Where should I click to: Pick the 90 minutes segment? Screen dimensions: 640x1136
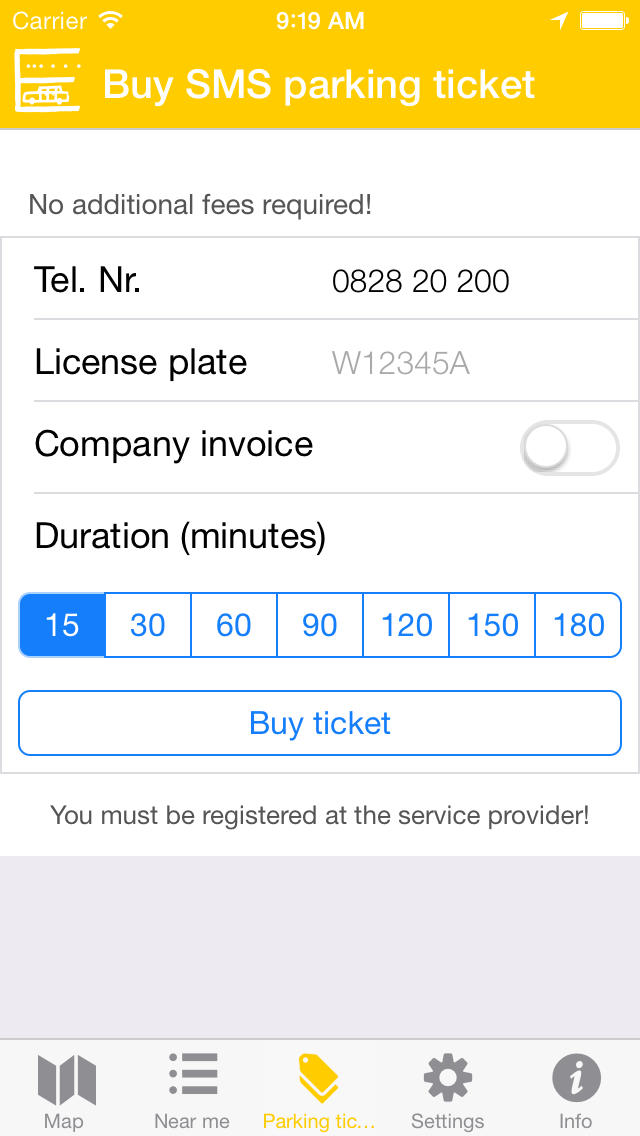[x=320, y=625]
